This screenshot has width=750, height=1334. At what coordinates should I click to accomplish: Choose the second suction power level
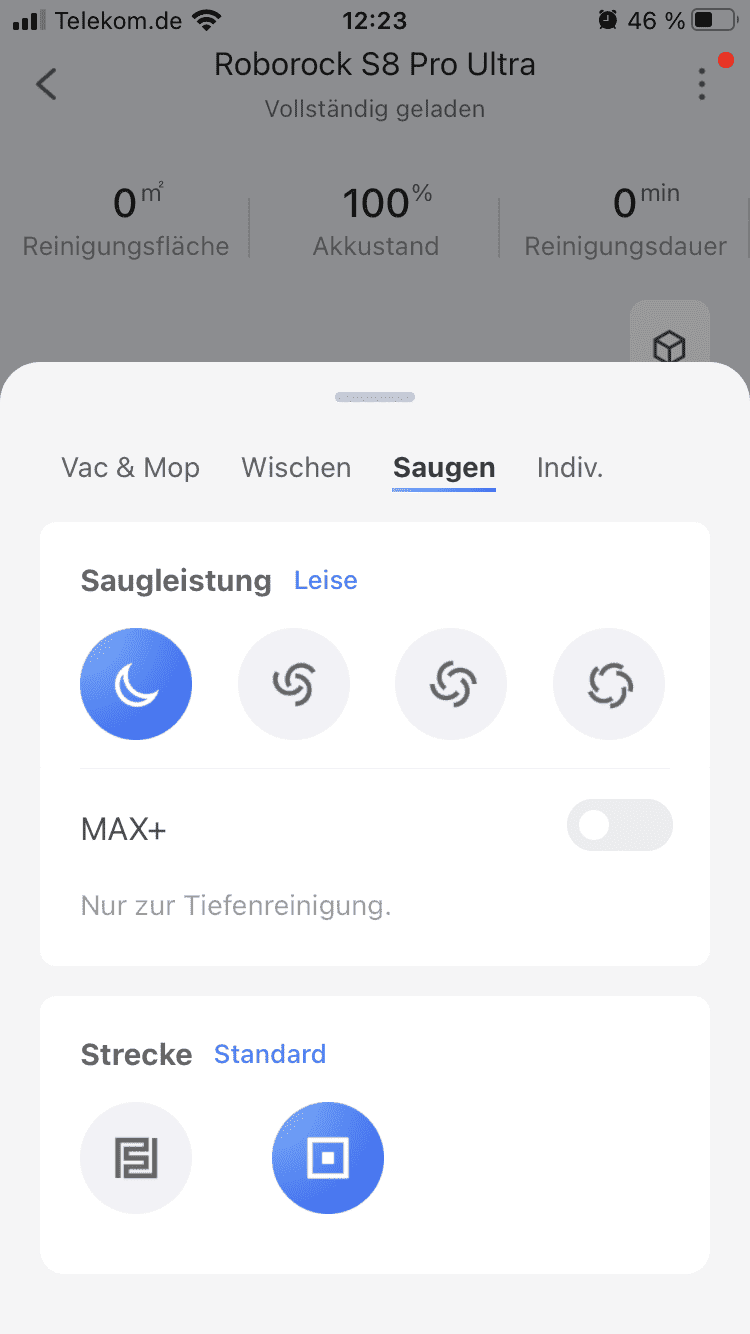[294, 684]
